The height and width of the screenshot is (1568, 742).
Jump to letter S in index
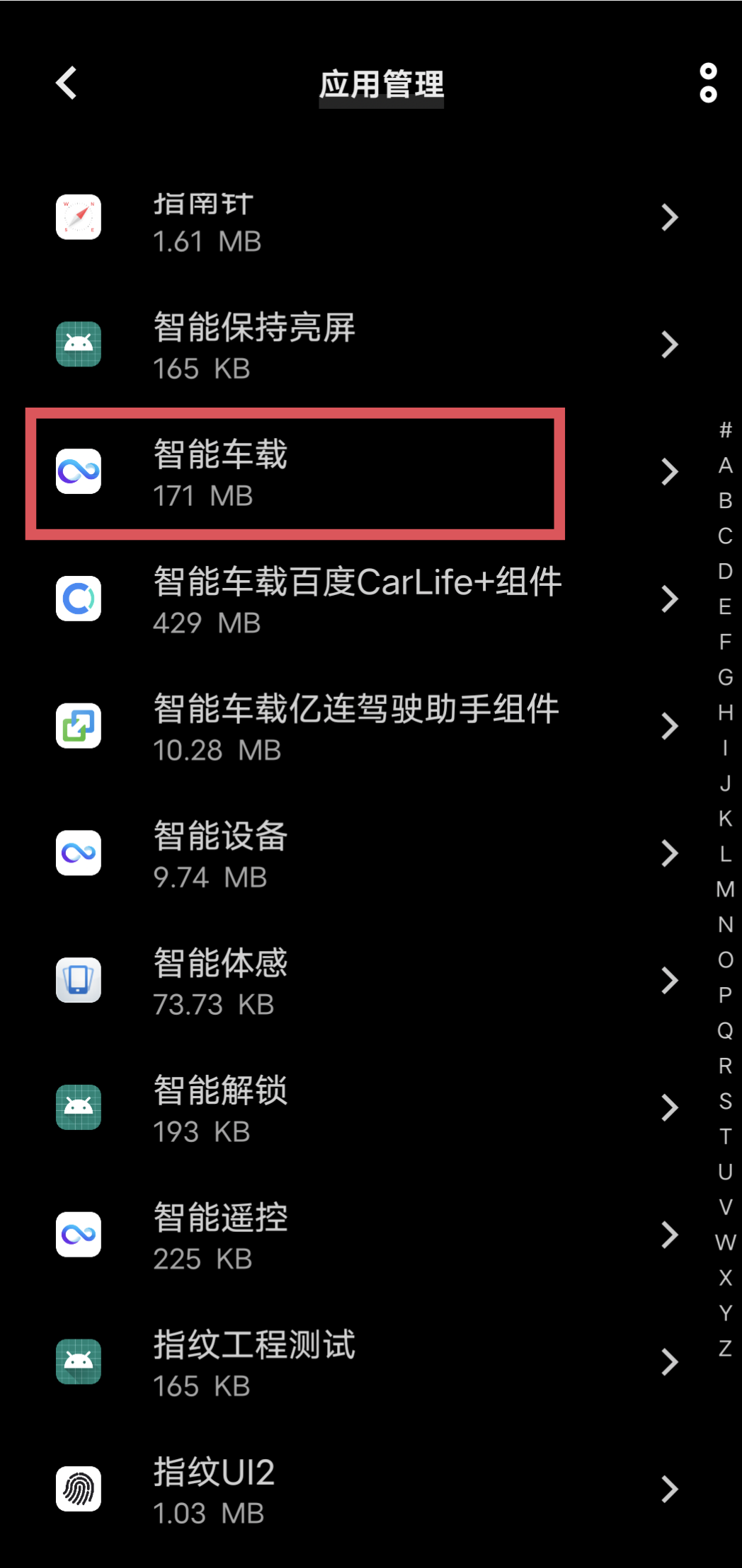tap(725, 1101)
